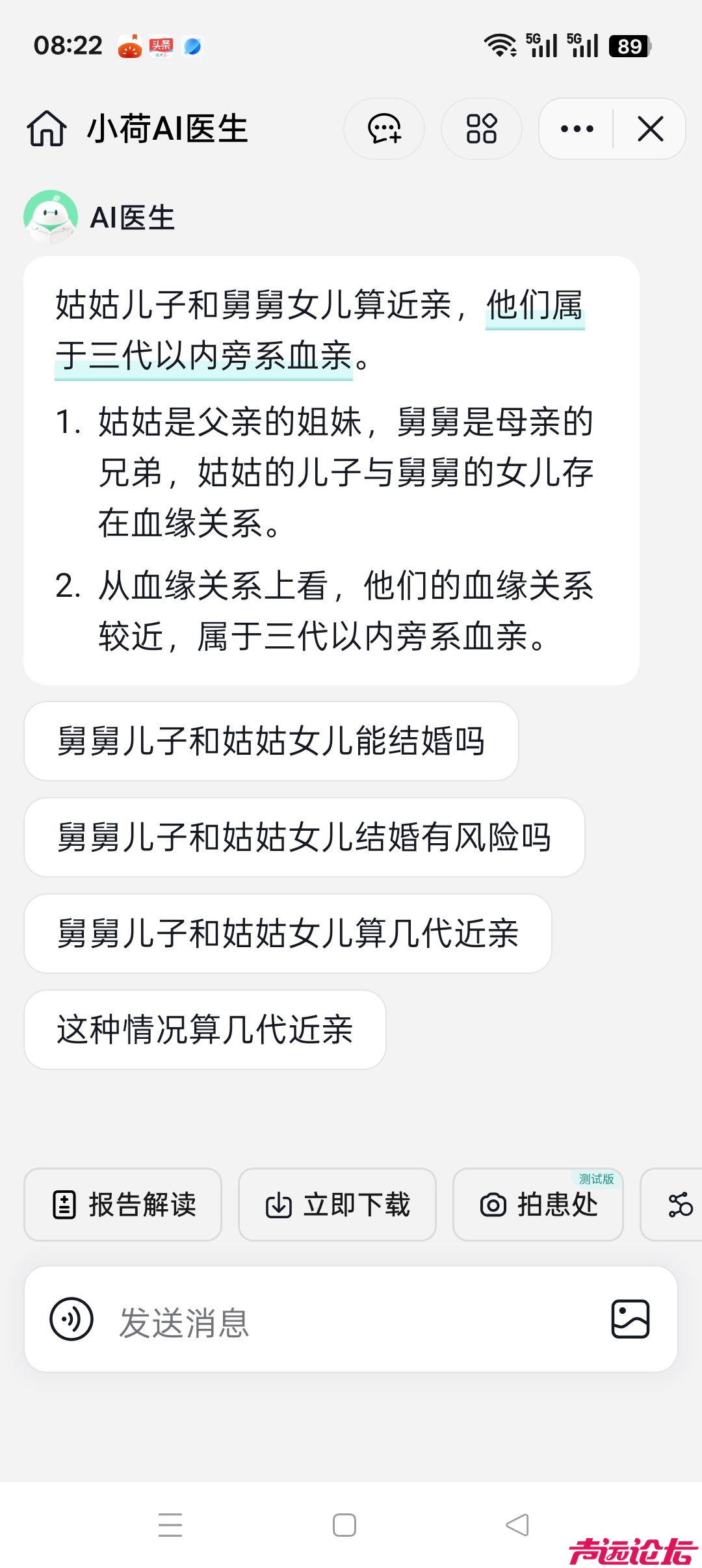Tap suggestion 这种情况算几代近亲
702x1568 pixels.
pos(205,1030)
